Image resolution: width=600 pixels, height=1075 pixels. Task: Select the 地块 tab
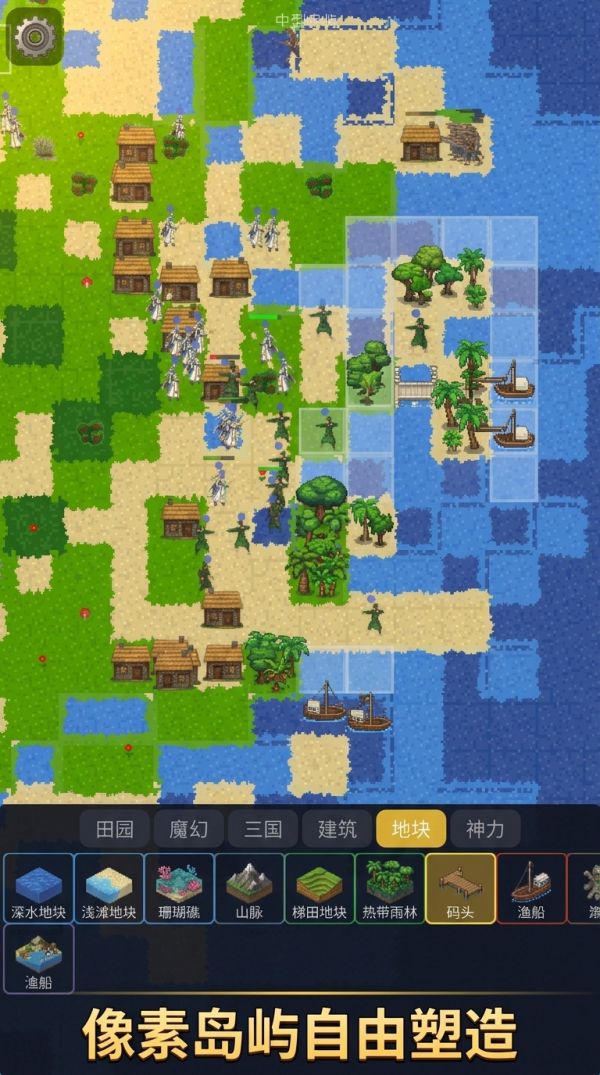point(411,829)
